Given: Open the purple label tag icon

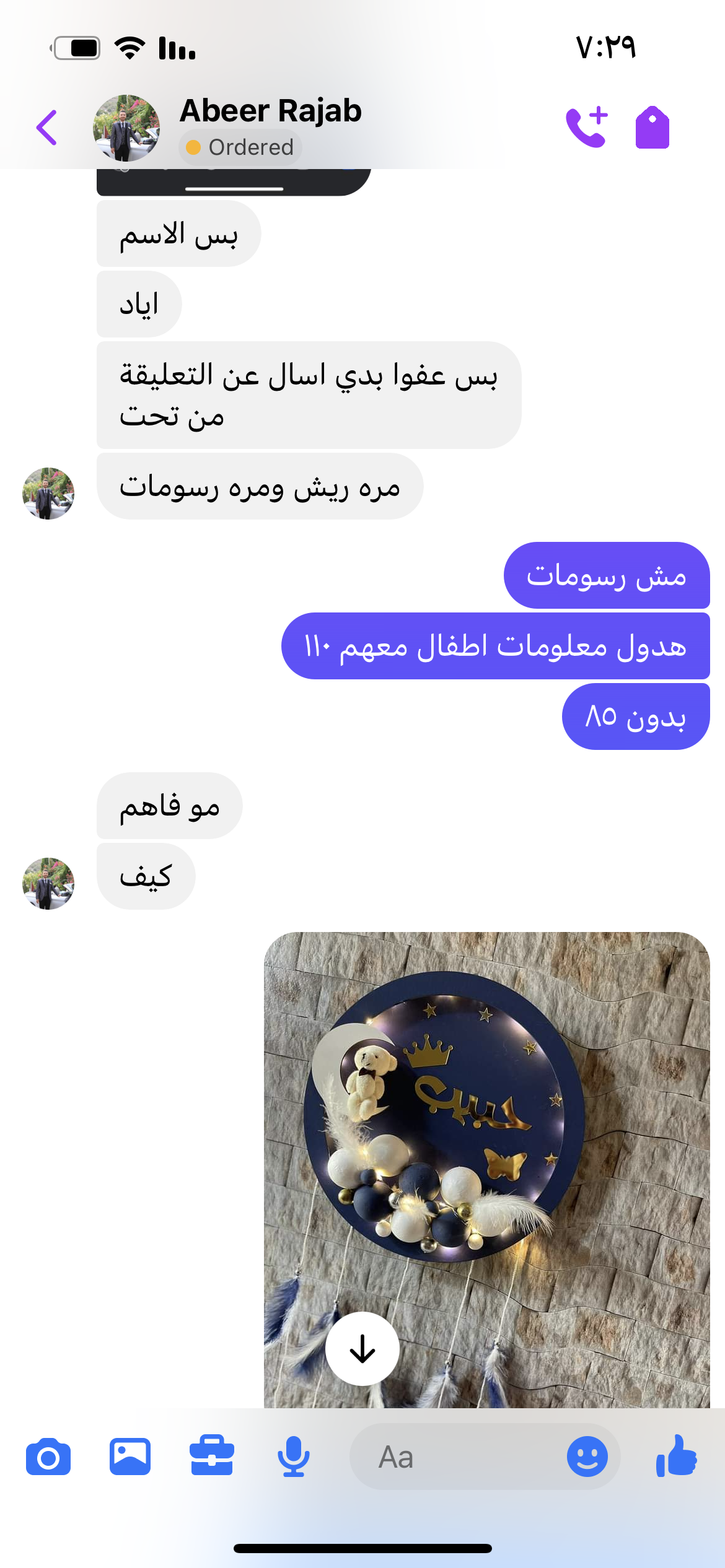Looking at the screenshot, I should point(652,128).
